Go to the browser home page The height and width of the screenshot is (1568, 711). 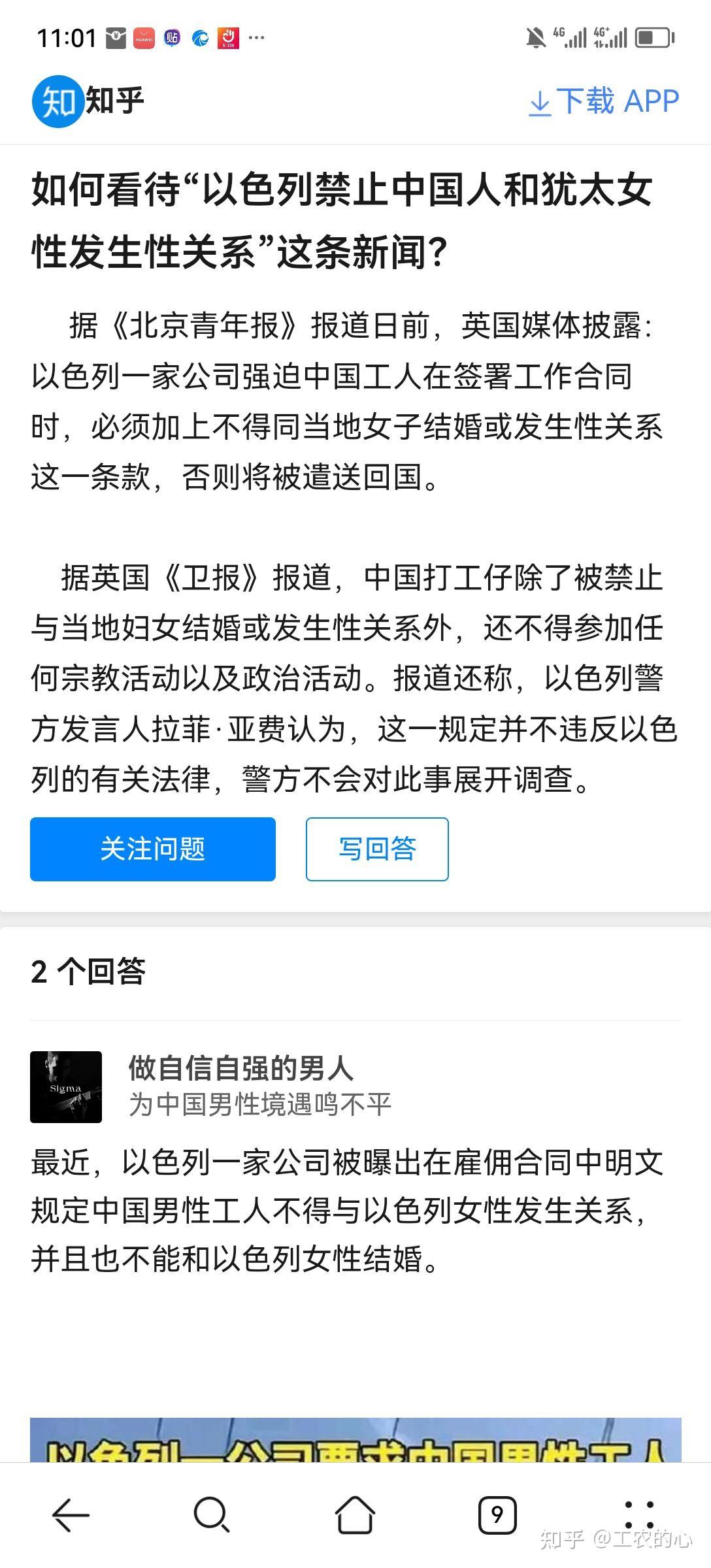[x=355, y=1514]
